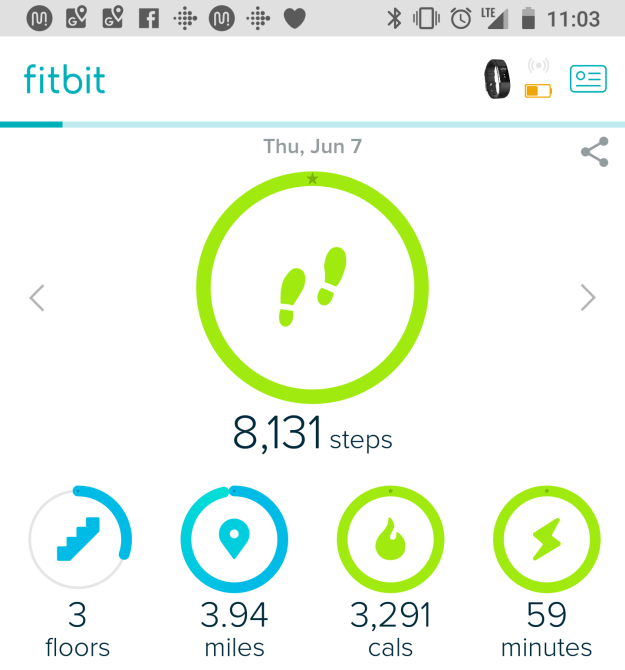This screenshot has height=670, width=625.
Task: Share today's stats
Action: point(594,153)
